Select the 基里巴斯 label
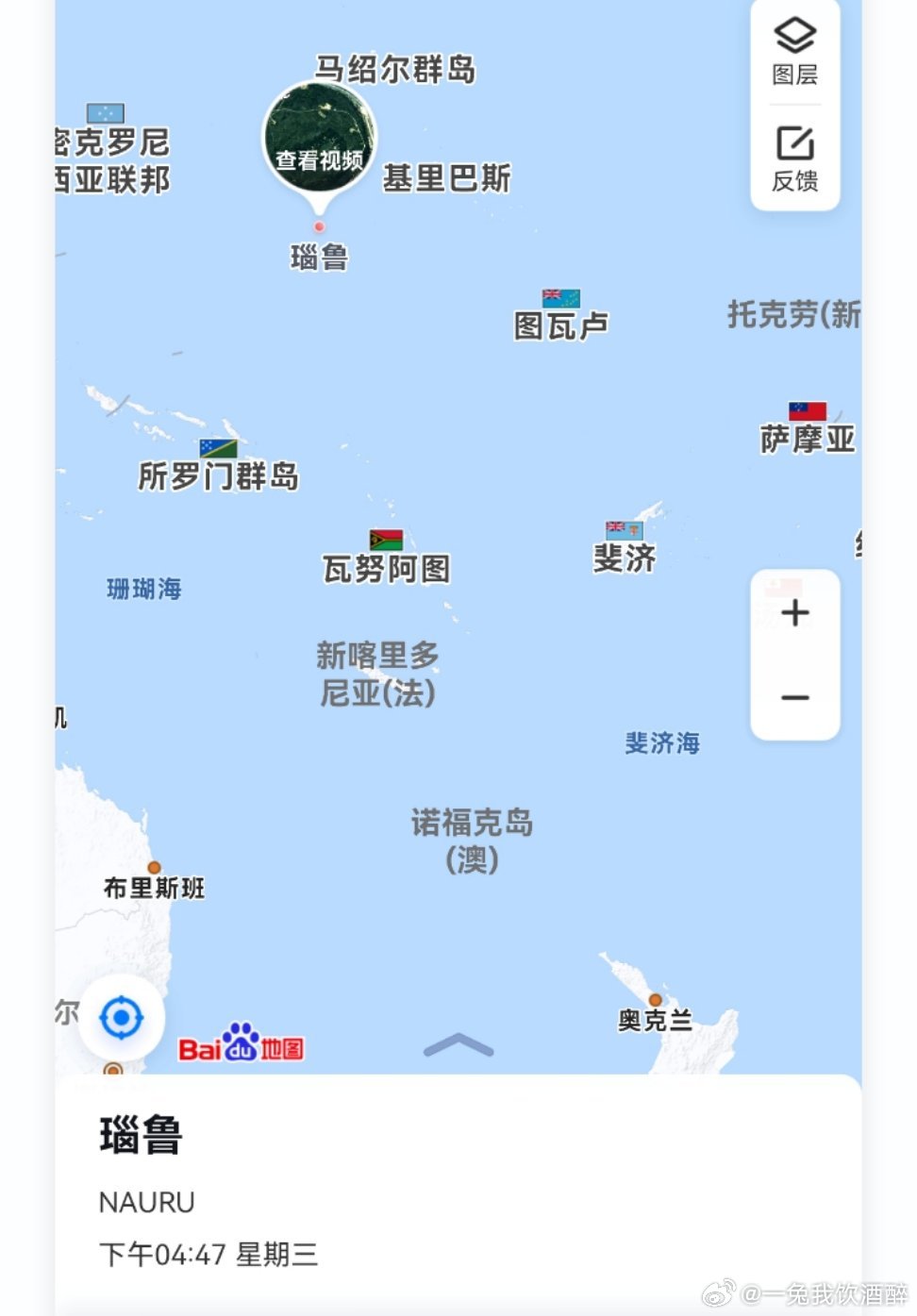Image resolution: width=917 pixels, height=1316 pixels. [x=448, y=179]
